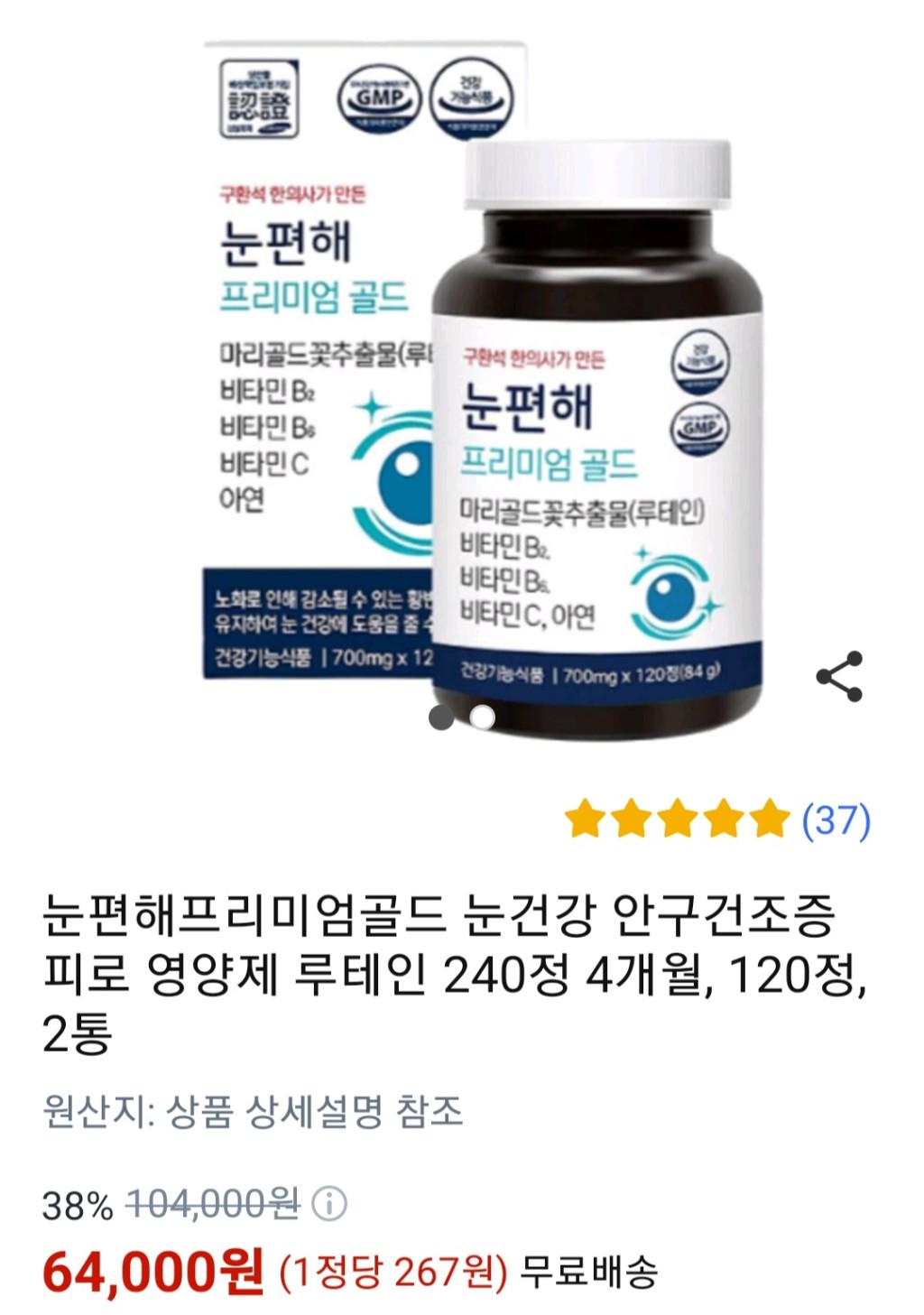Share this product
Image resolution: width=924 pixels, height=1315 pixels.
pos(839,676)
